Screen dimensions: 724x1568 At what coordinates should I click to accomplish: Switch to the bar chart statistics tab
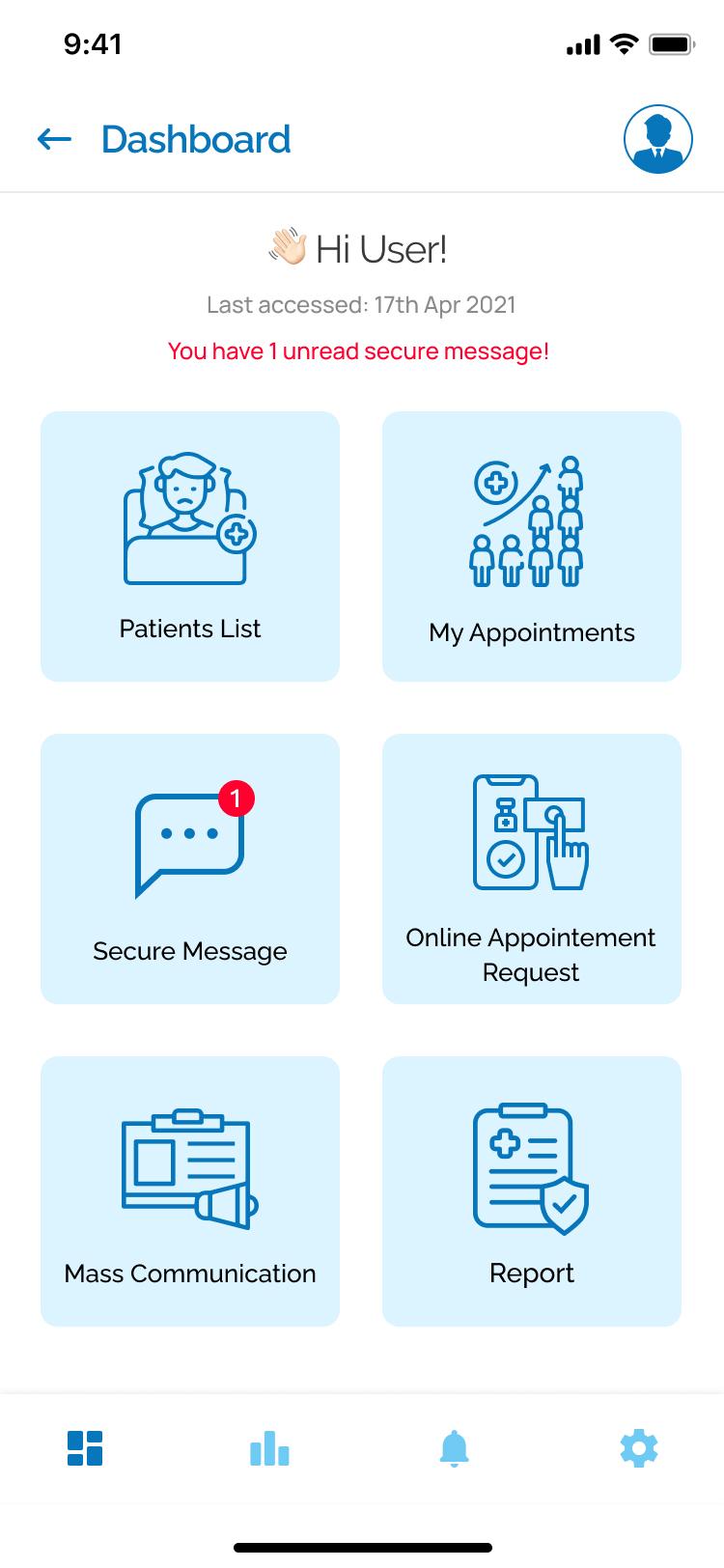click(x=269, y=1448)
